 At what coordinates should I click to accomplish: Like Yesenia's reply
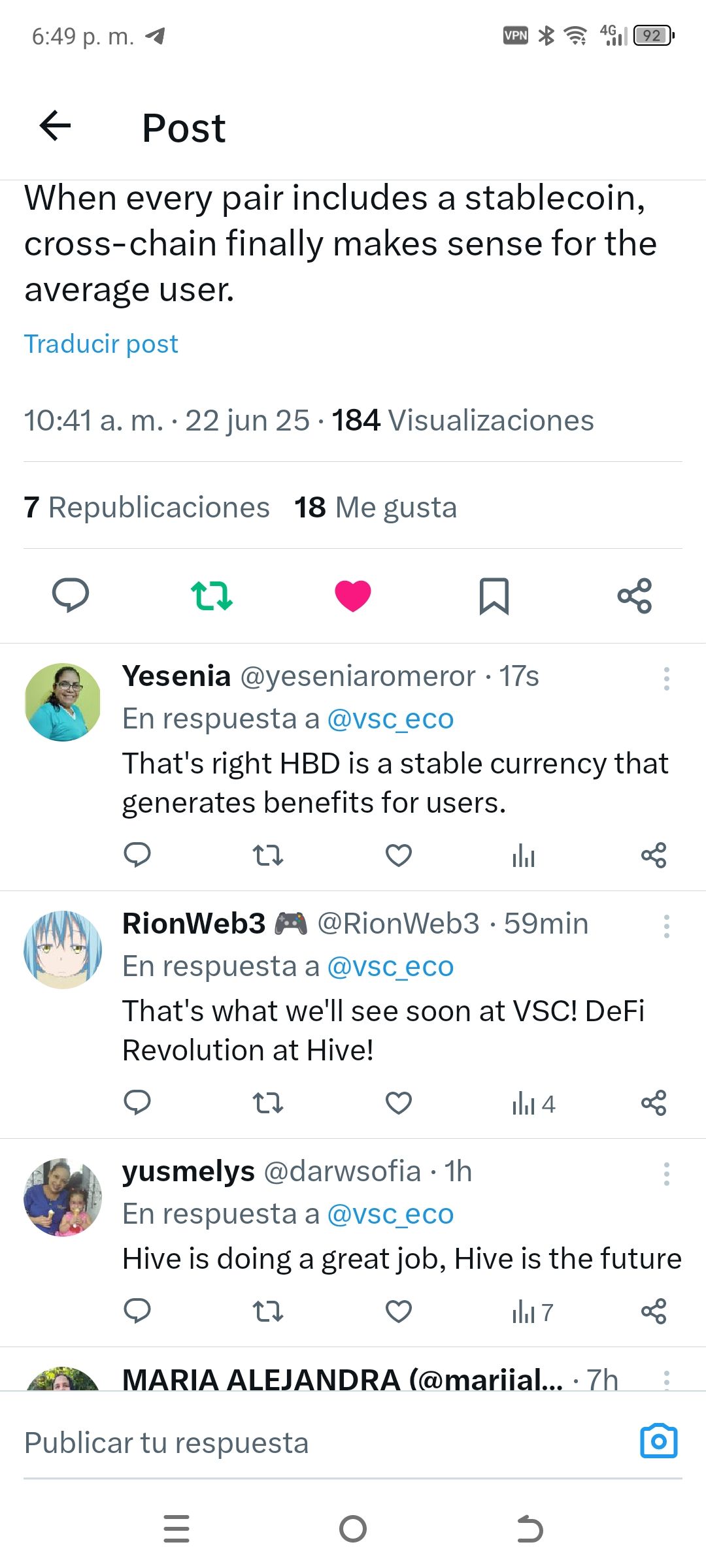[x=399, y=855]
